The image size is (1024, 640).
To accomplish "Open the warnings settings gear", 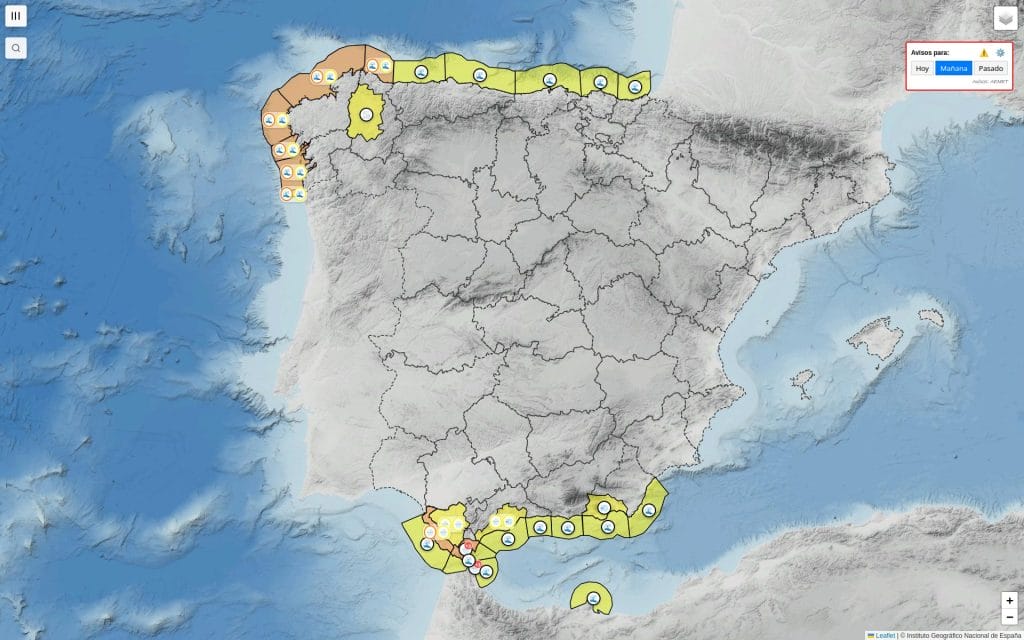I will (x=999, y=52).
